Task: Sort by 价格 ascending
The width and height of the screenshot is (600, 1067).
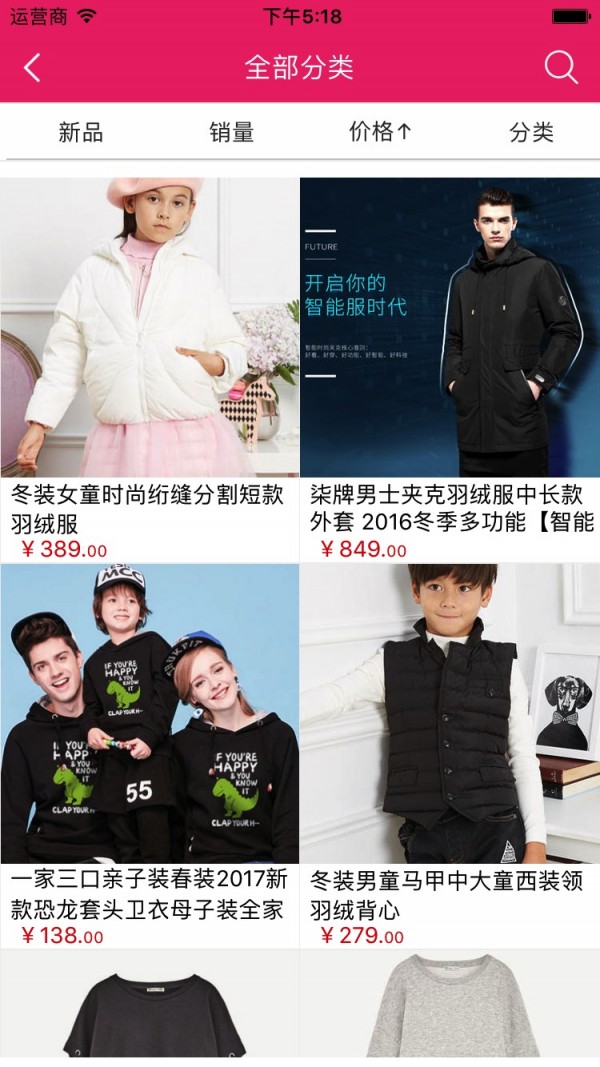Action: tap(380, 132)
